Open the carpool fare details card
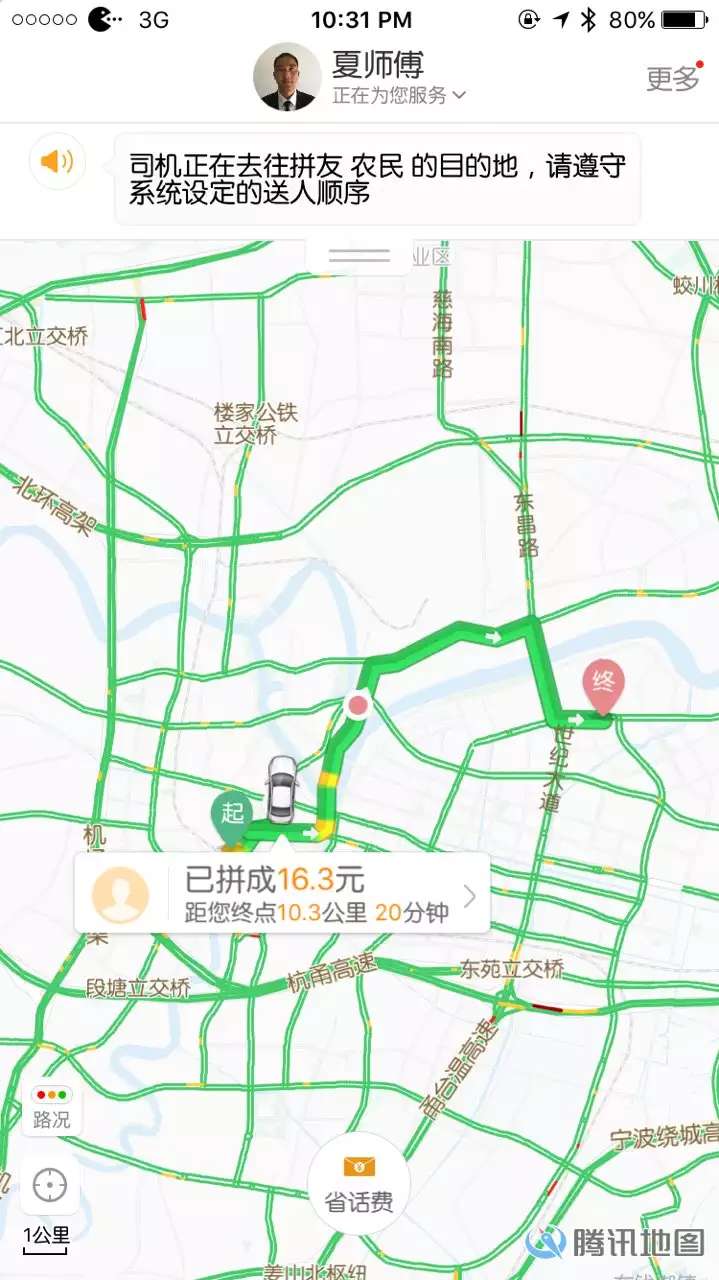The height and width of the screenshot is (1280, 719). pos(282,893)
